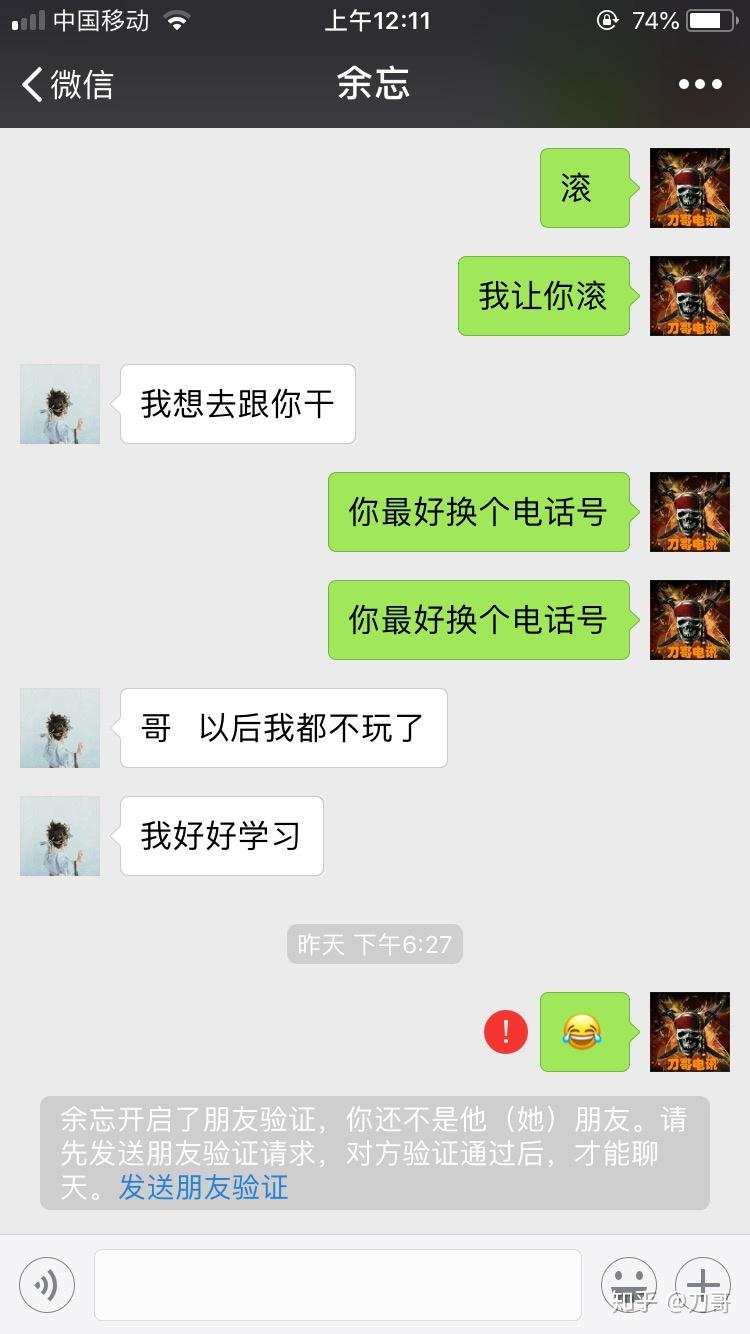This screenshot has width=750, height=1334.
Task: Open 余忘's avatar beside 我想去跟你干
Action: tap(60, 404)
